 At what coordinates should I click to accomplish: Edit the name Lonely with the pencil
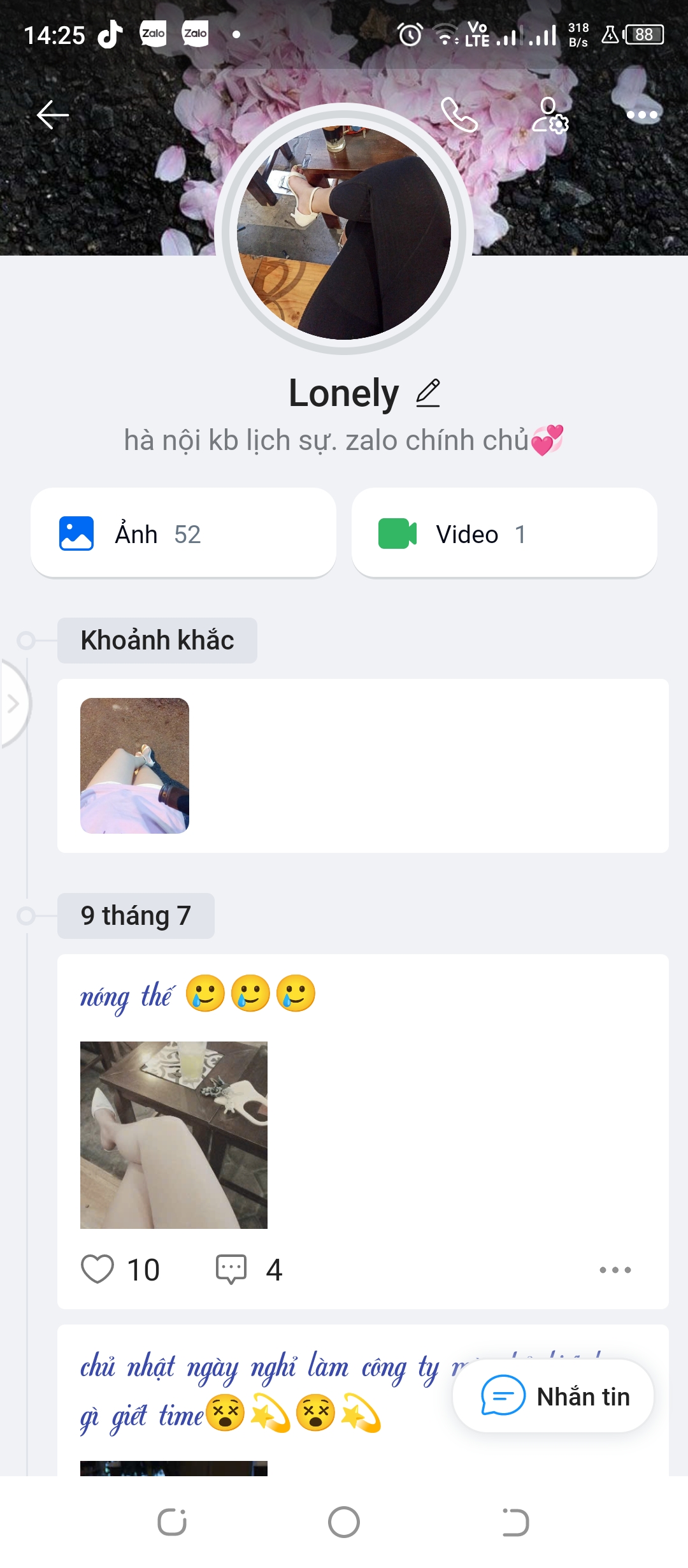pyautogui.click(x=428, y=393)
